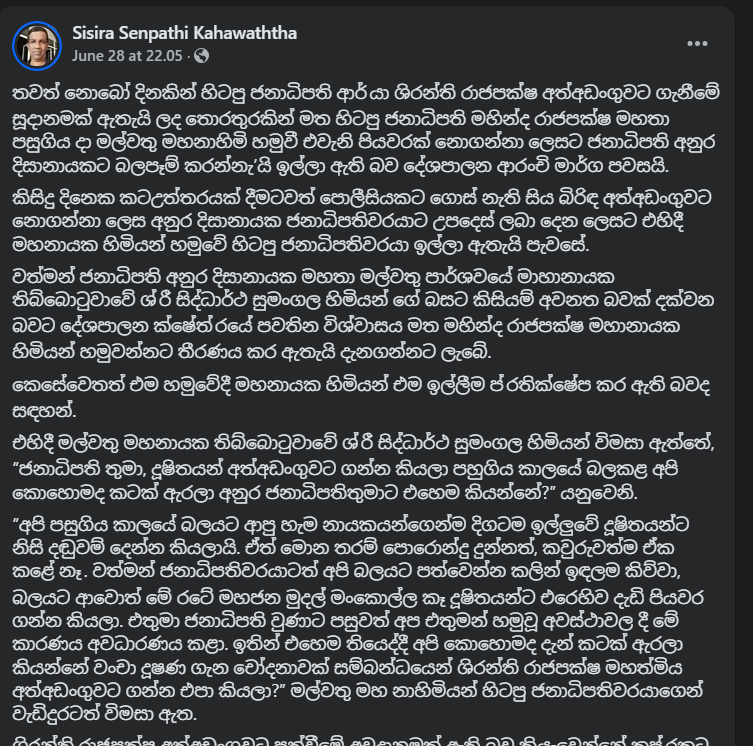Open the post's three-dot options menu

699,43
